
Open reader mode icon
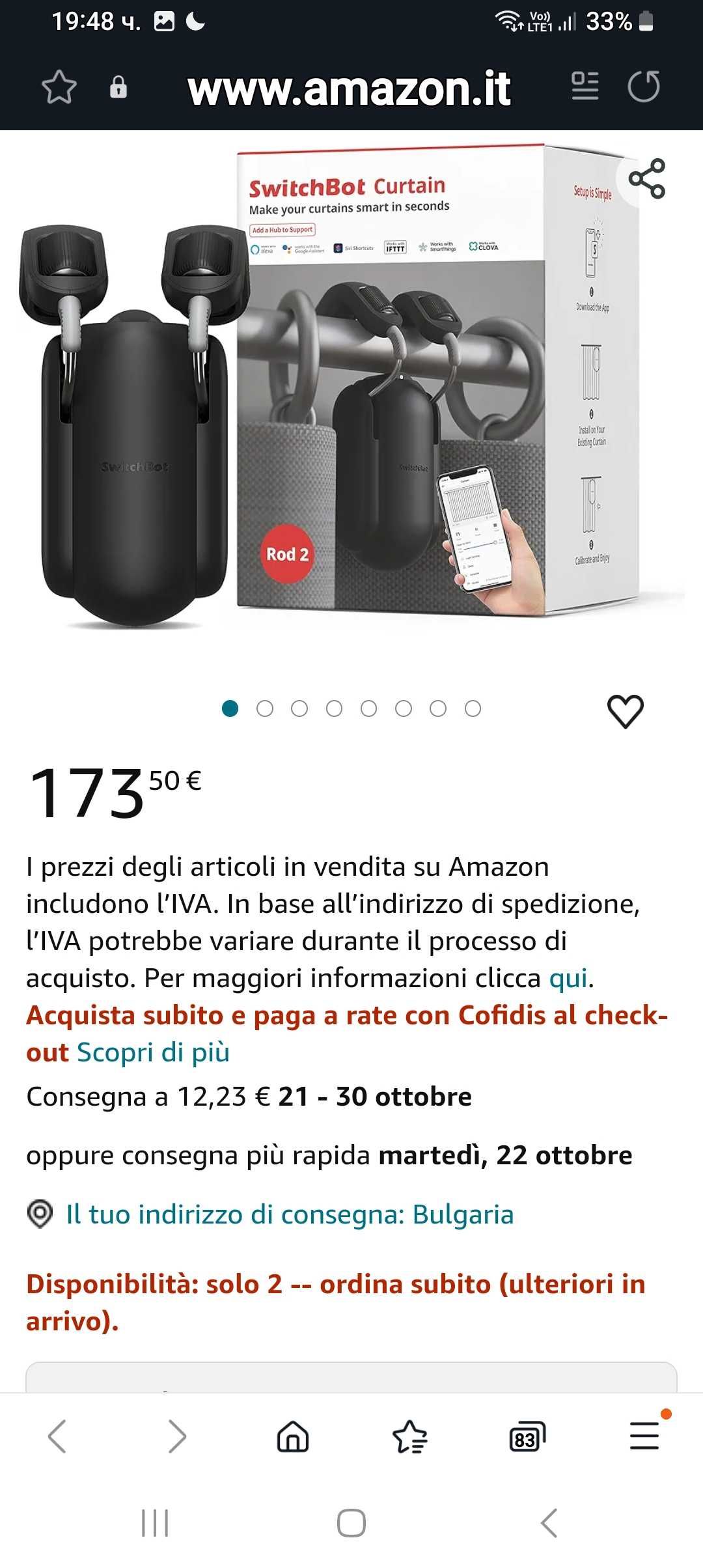coord(585,87)
